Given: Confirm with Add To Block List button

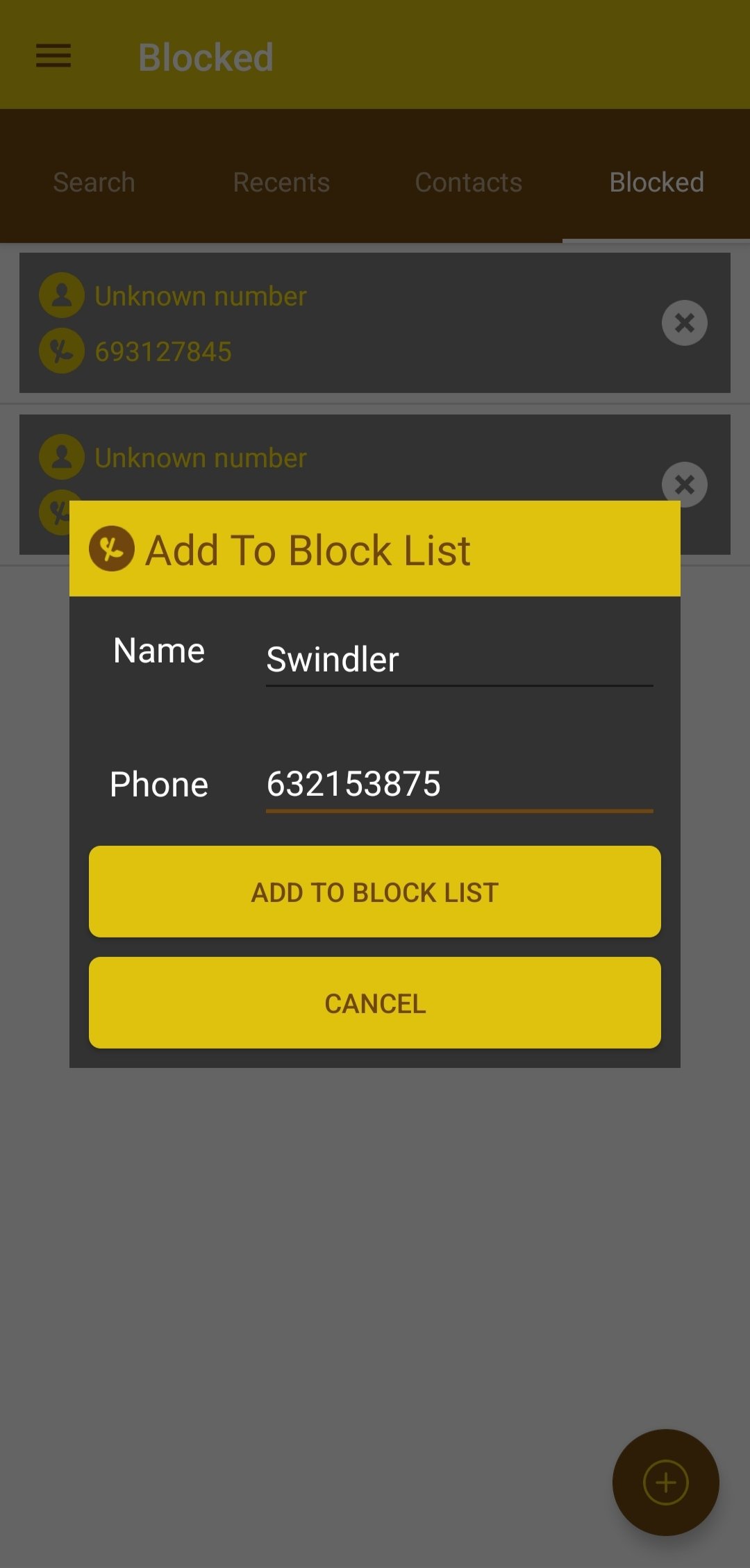Looking at the screenshot, I should pos(375,892).
